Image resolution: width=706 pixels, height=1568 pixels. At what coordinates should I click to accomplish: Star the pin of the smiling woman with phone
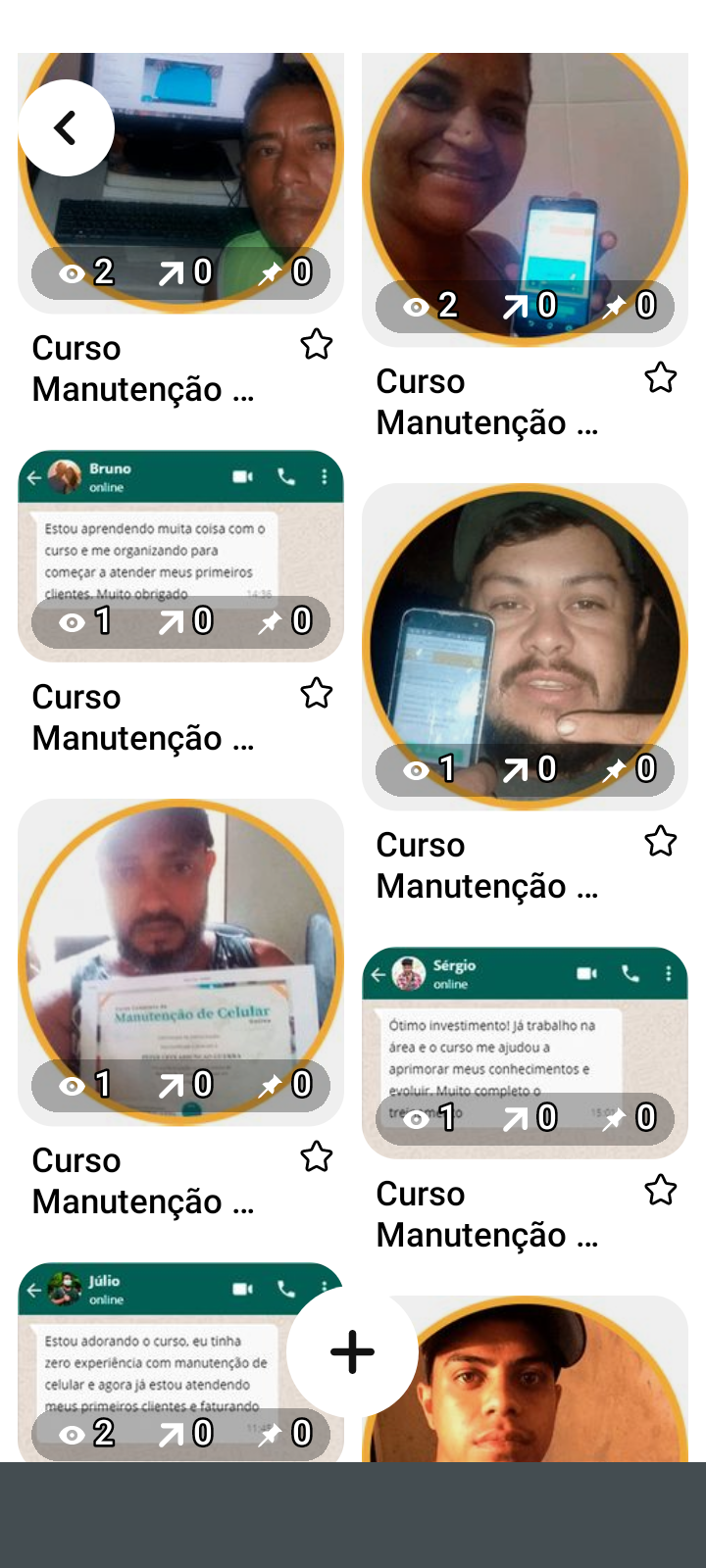point(661,378)
